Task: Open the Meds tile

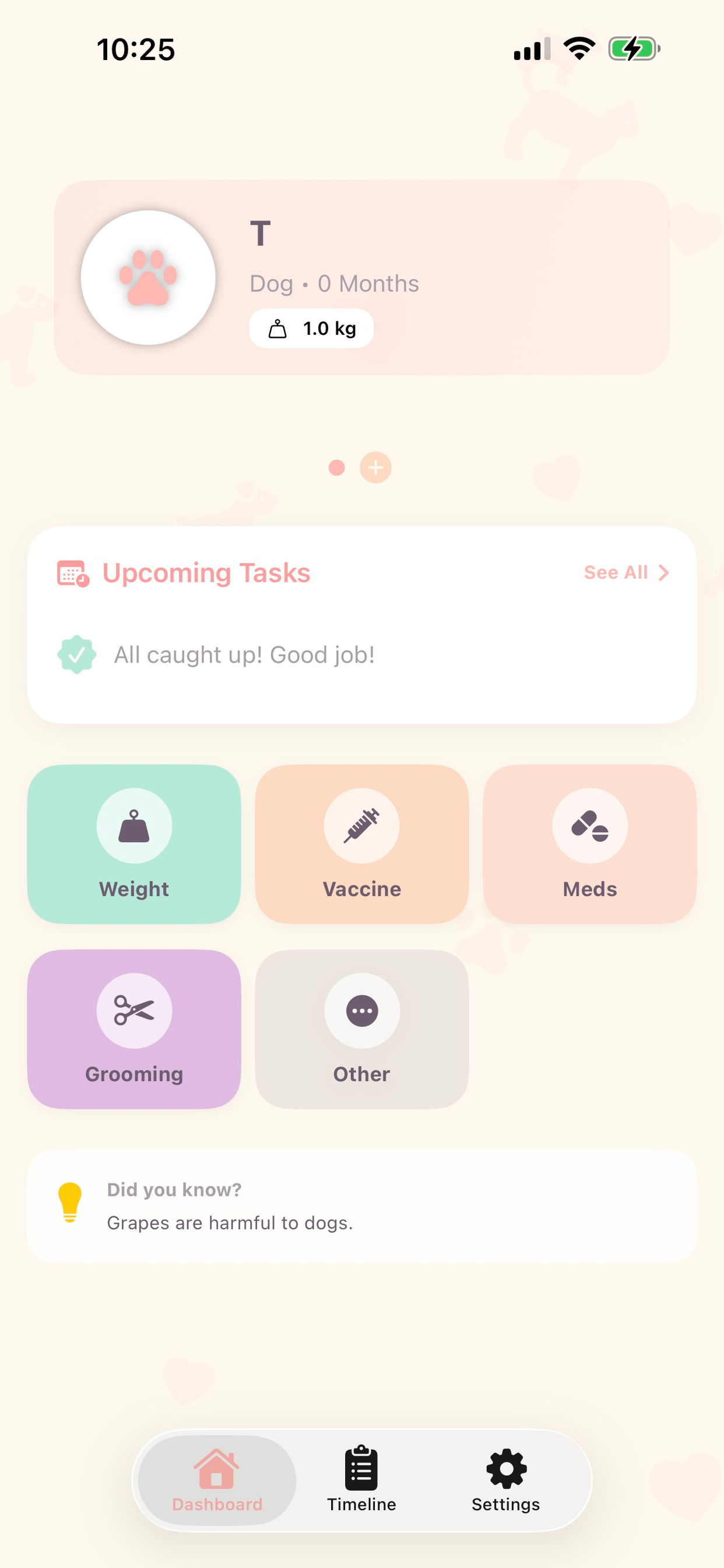Action: [x=589, y=843]
